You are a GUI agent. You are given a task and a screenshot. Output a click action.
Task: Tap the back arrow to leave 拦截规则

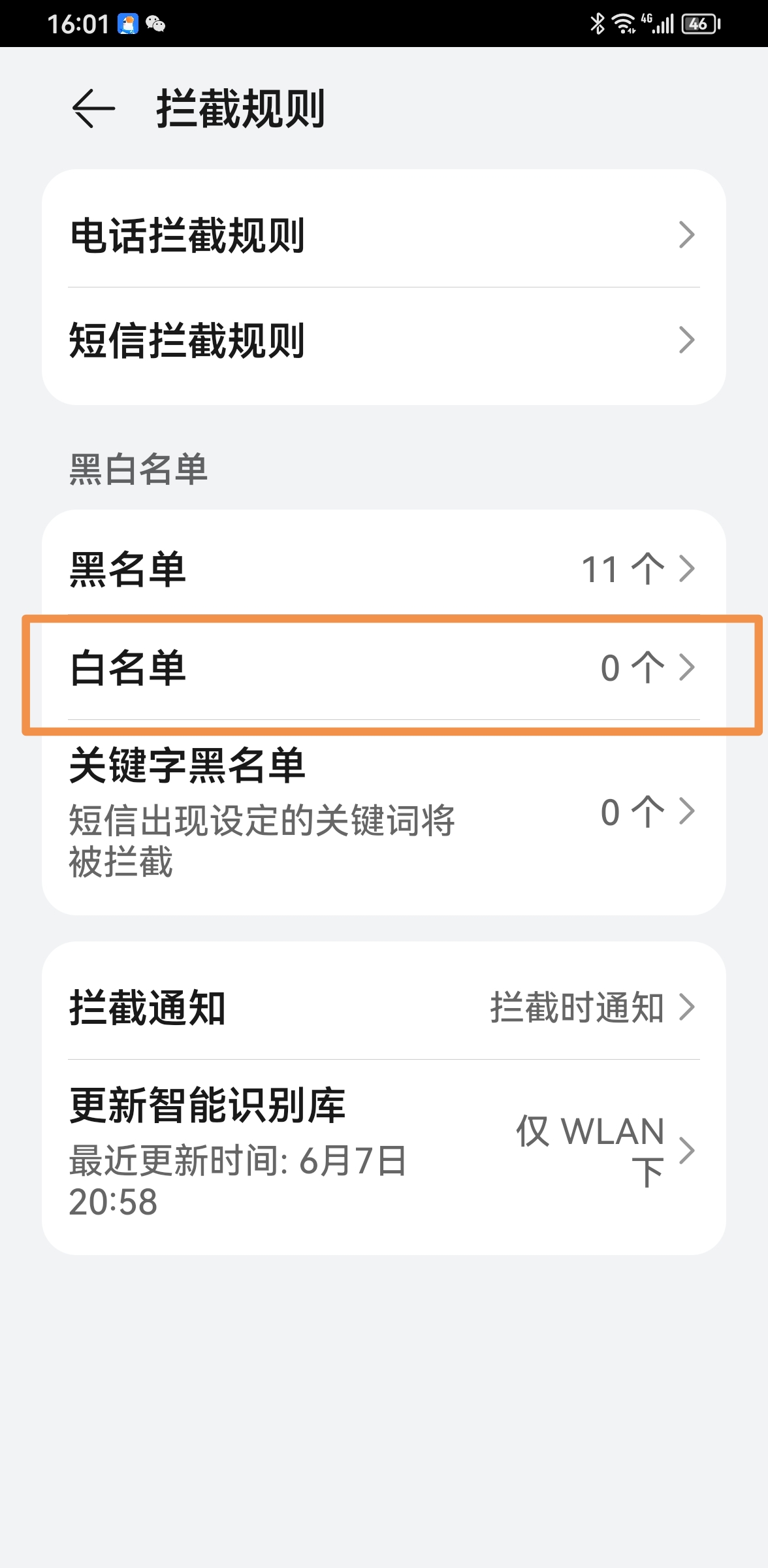[93, 108]
